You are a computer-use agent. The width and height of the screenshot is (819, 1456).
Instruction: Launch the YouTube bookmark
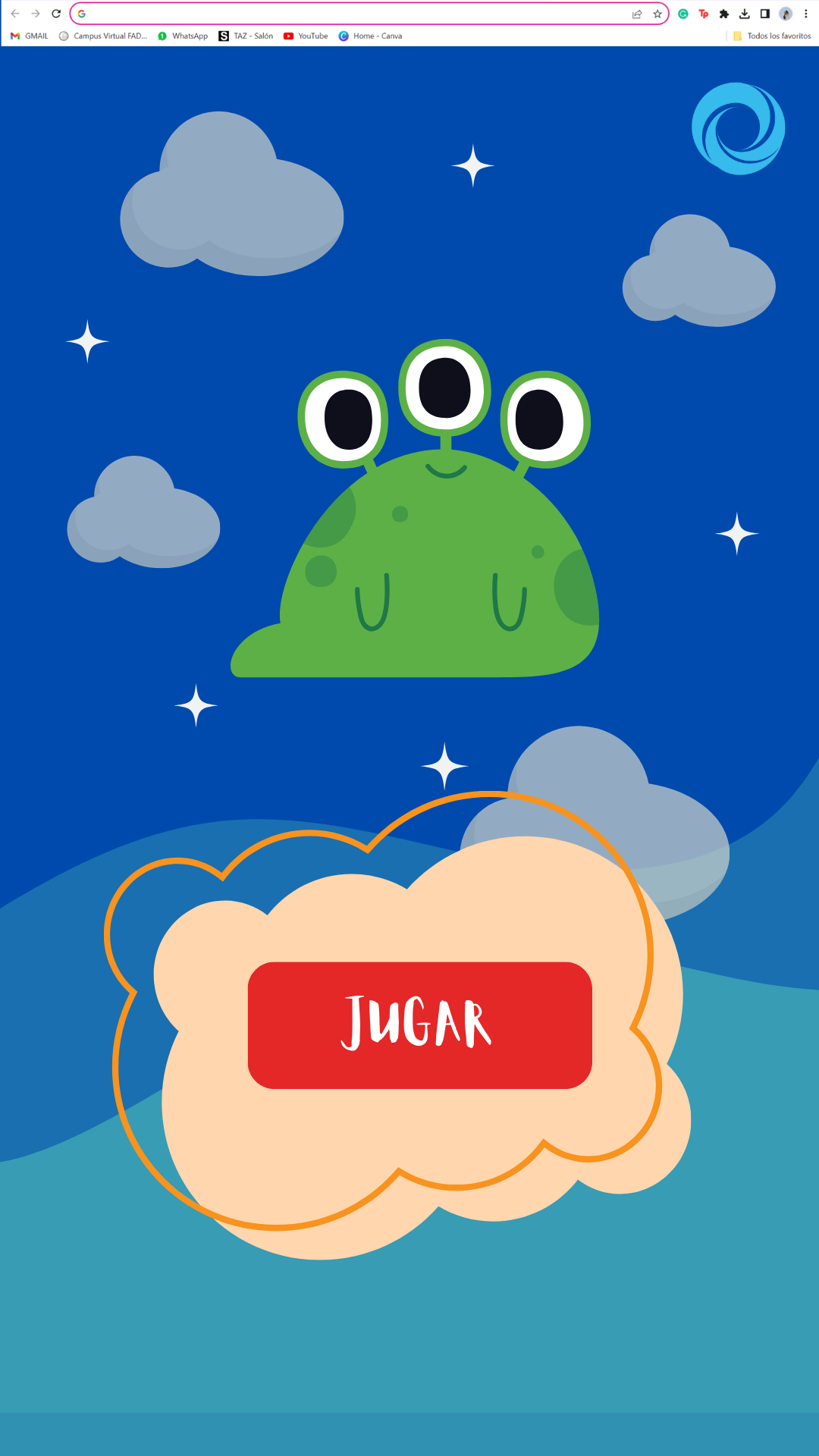click(x=306, y=36)
